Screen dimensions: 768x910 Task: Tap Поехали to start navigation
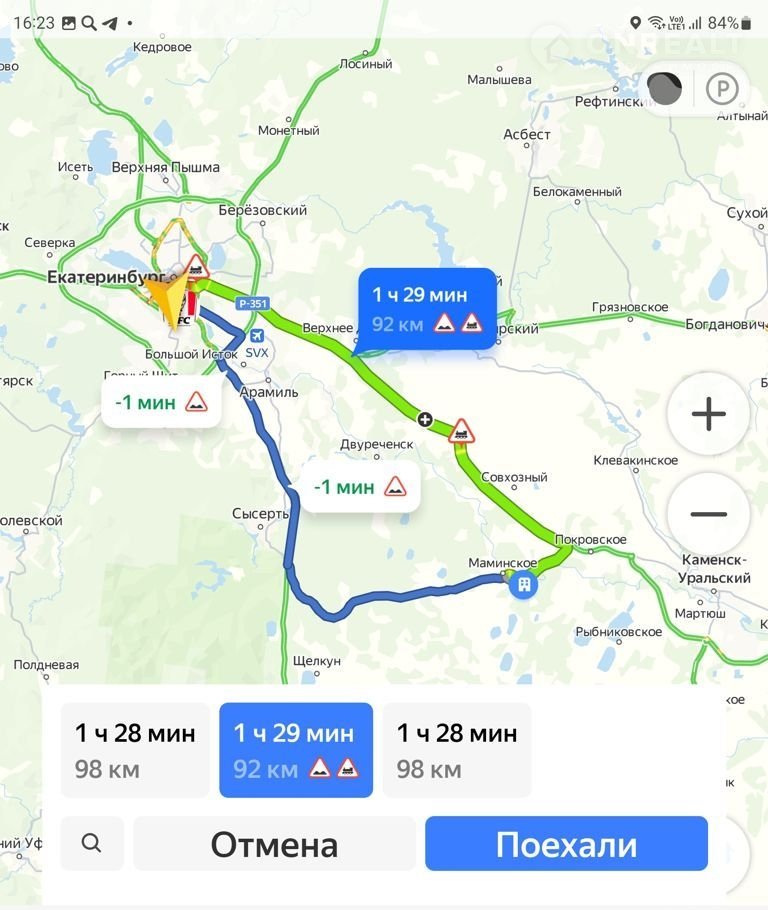point(566,844)
